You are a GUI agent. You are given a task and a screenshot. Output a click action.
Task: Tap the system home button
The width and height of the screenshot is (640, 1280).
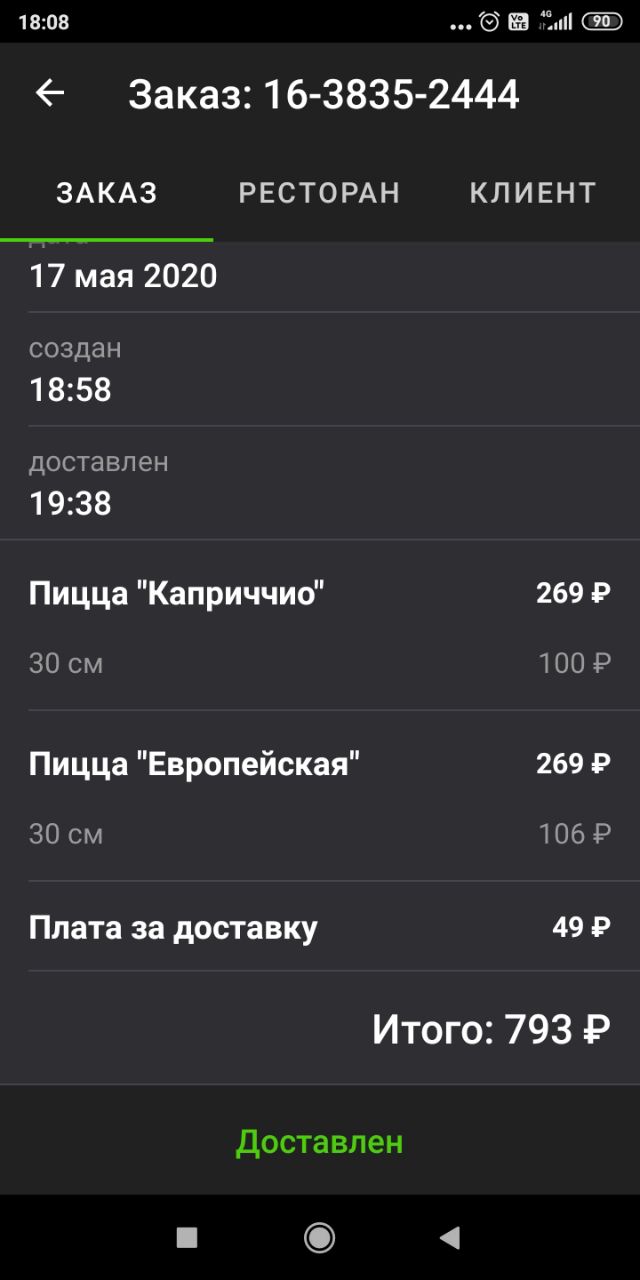coord(320,1238)
